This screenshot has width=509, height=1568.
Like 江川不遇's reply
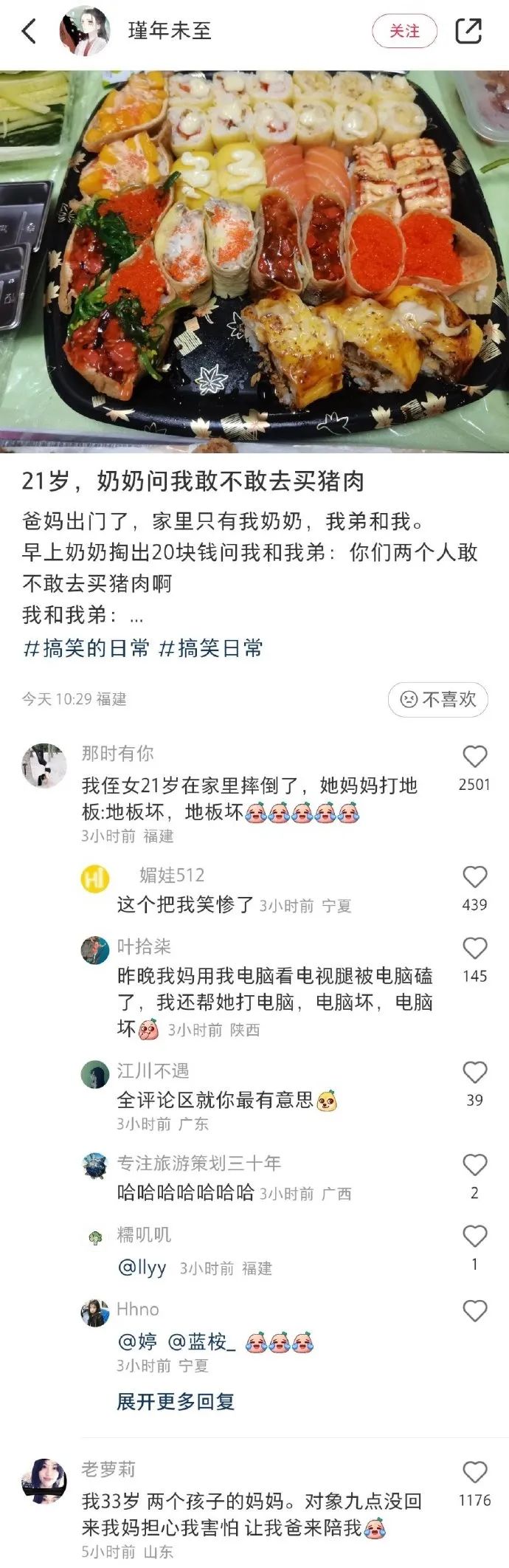474,1073
